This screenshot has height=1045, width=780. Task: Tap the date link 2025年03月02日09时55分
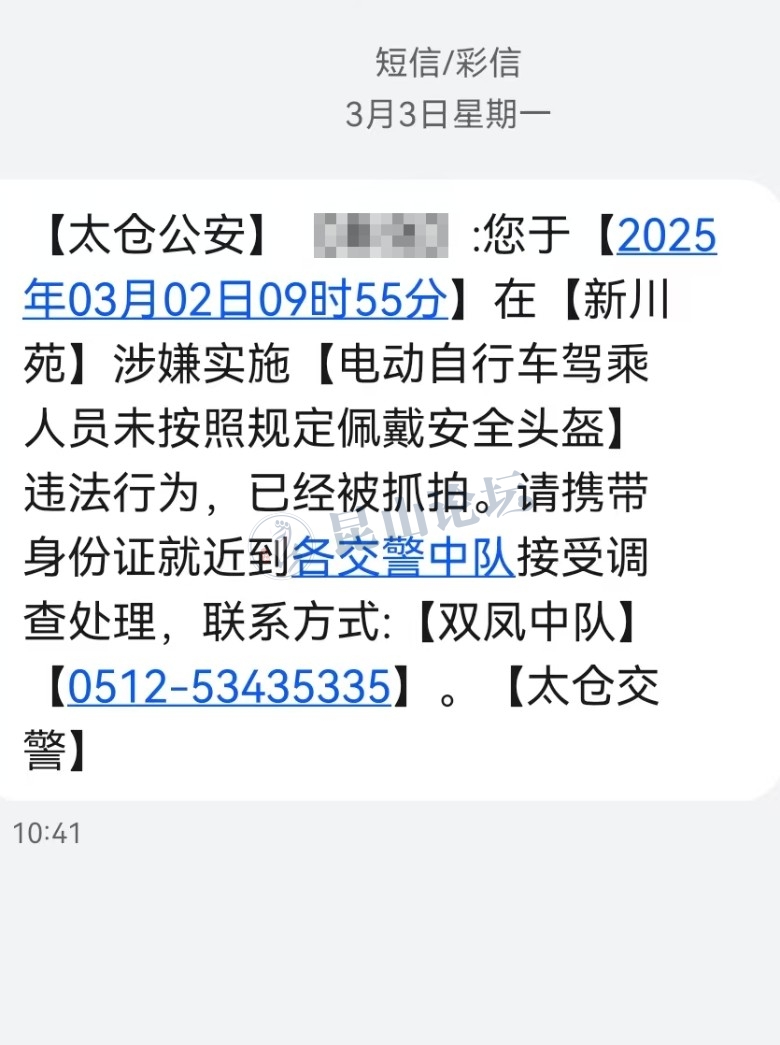[x=236, y=300]
